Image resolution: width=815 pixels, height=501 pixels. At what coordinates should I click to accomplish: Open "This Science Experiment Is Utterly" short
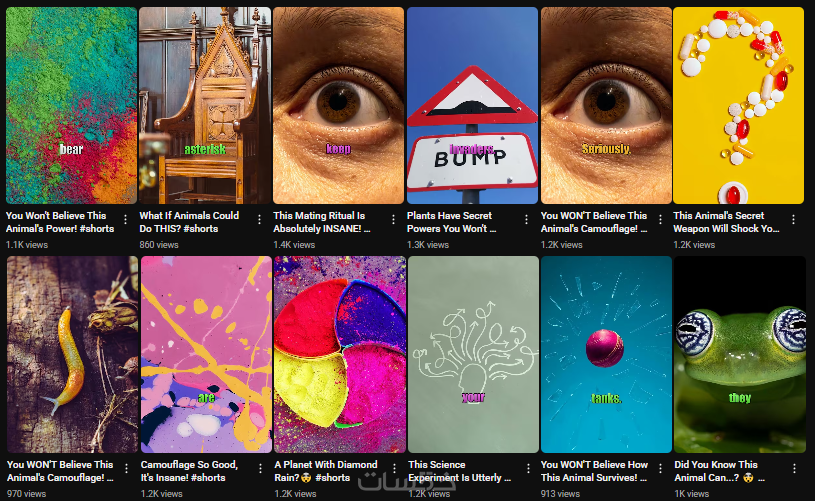point(472,354)
